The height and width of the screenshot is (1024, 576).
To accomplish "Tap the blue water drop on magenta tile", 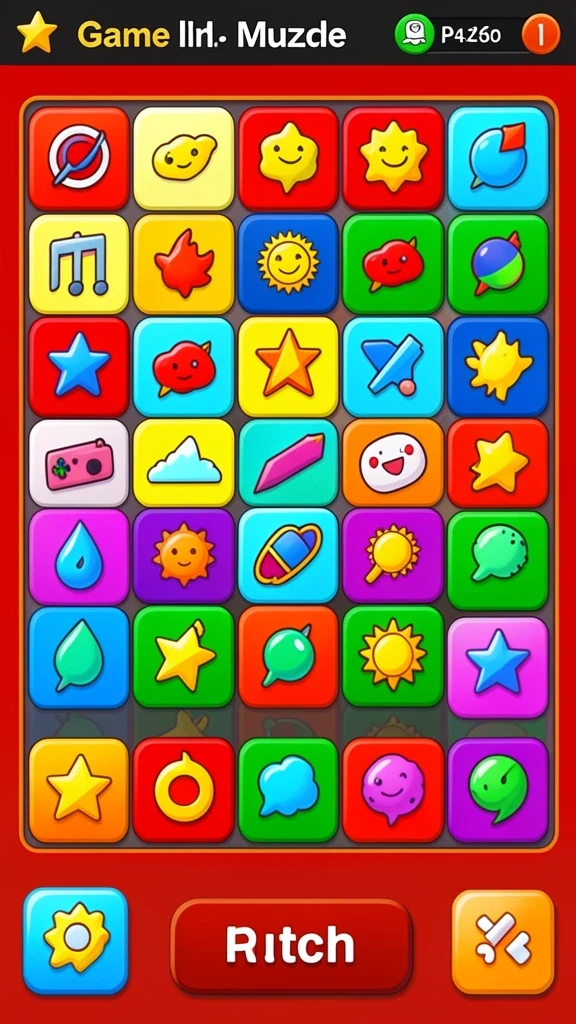I will pos(78,556).
